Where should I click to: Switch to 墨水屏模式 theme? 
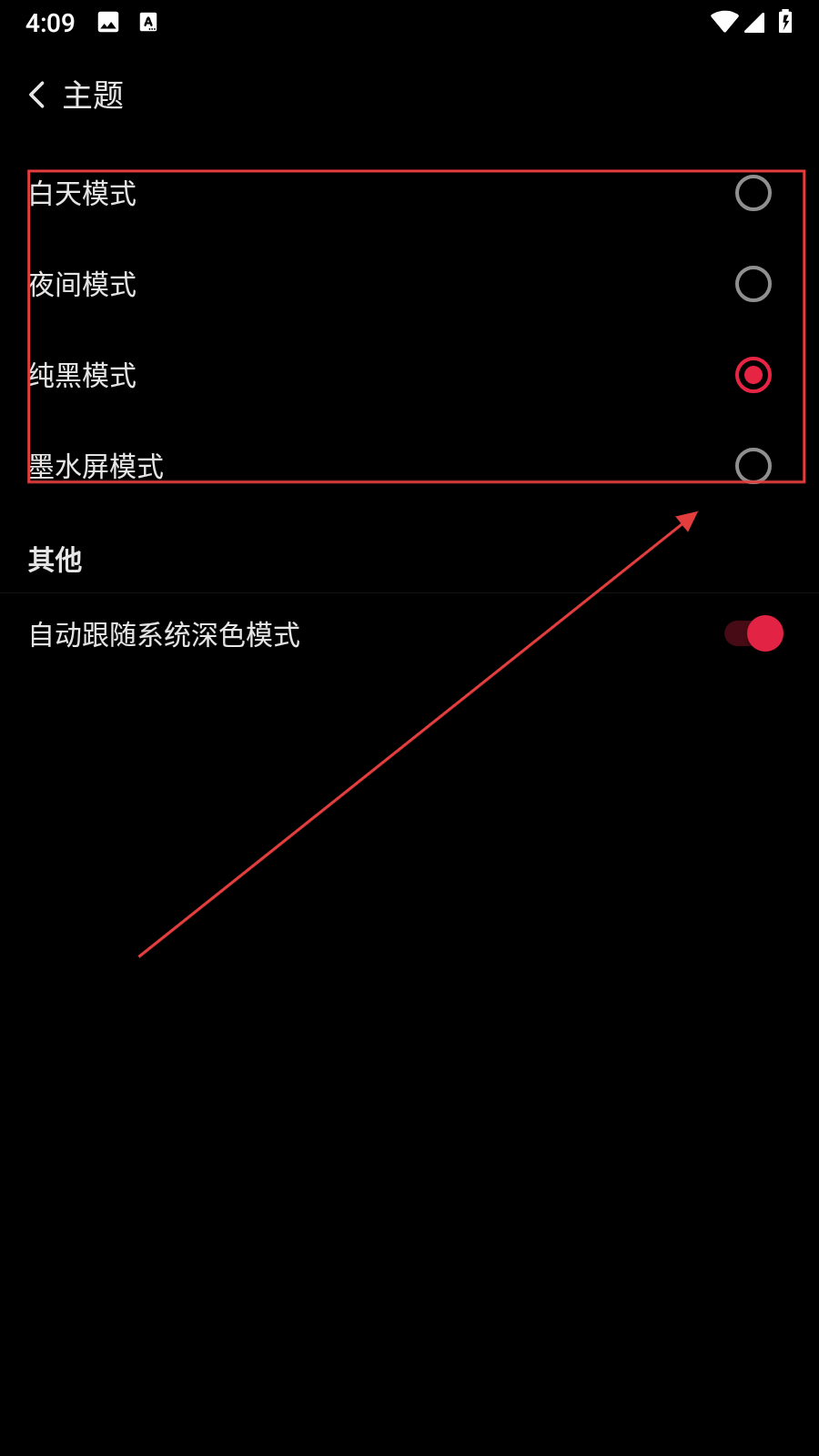coord(753,465)
